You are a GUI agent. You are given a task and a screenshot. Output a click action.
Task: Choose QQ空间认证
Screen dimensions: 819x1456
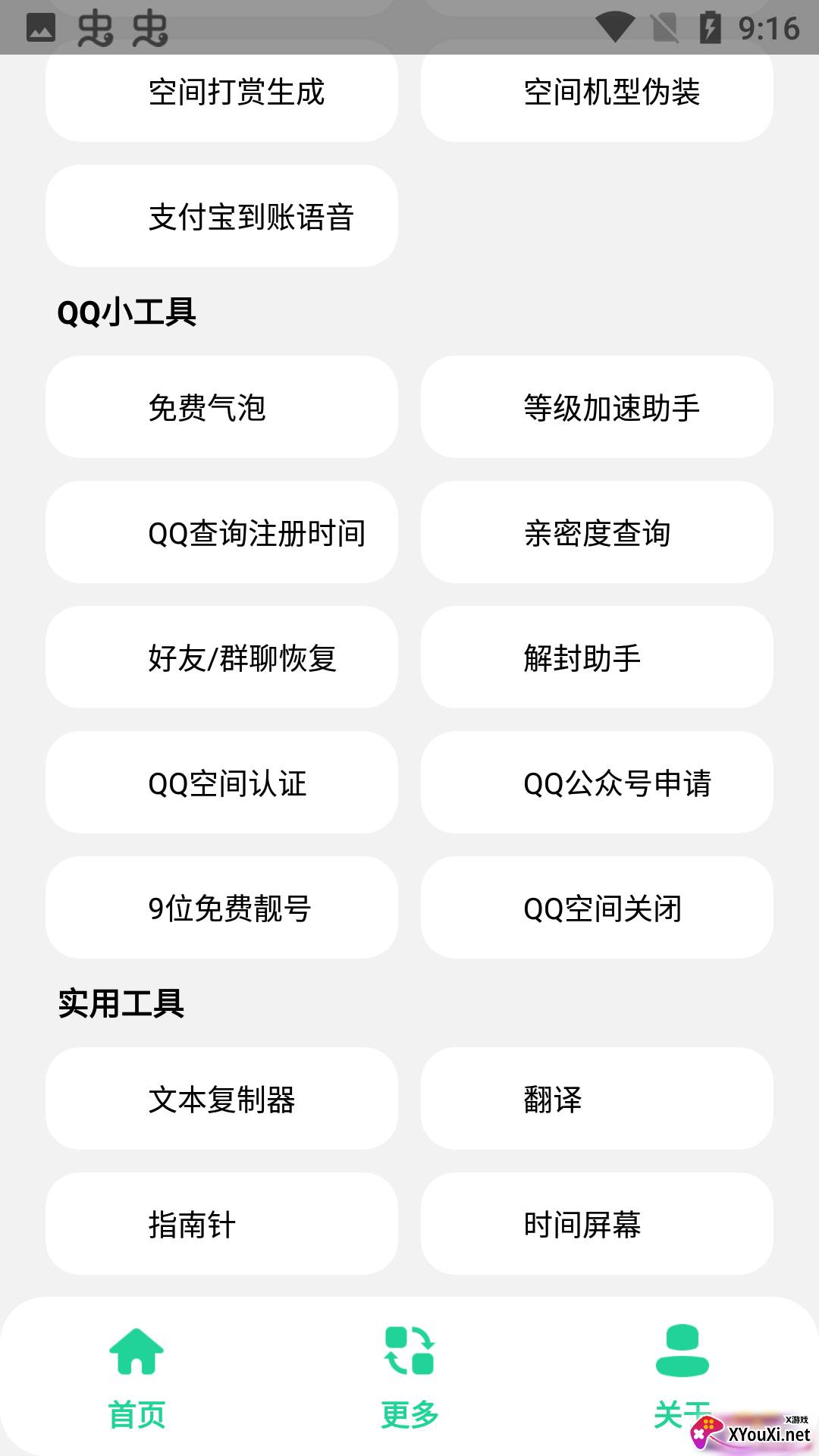pyautogui.click(x=221, y=783)
